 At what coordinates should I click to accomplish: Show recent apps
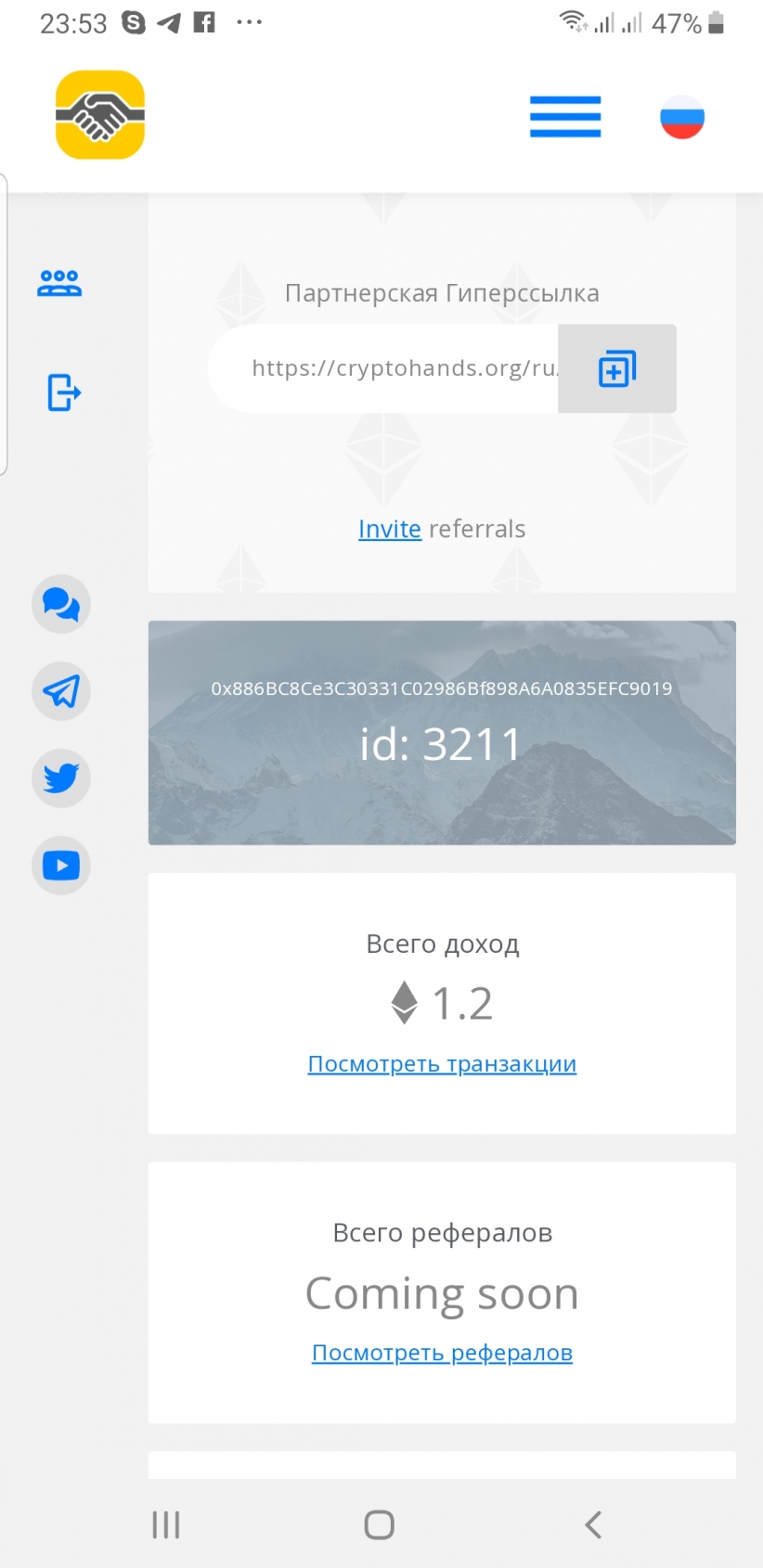point(166,1524)
